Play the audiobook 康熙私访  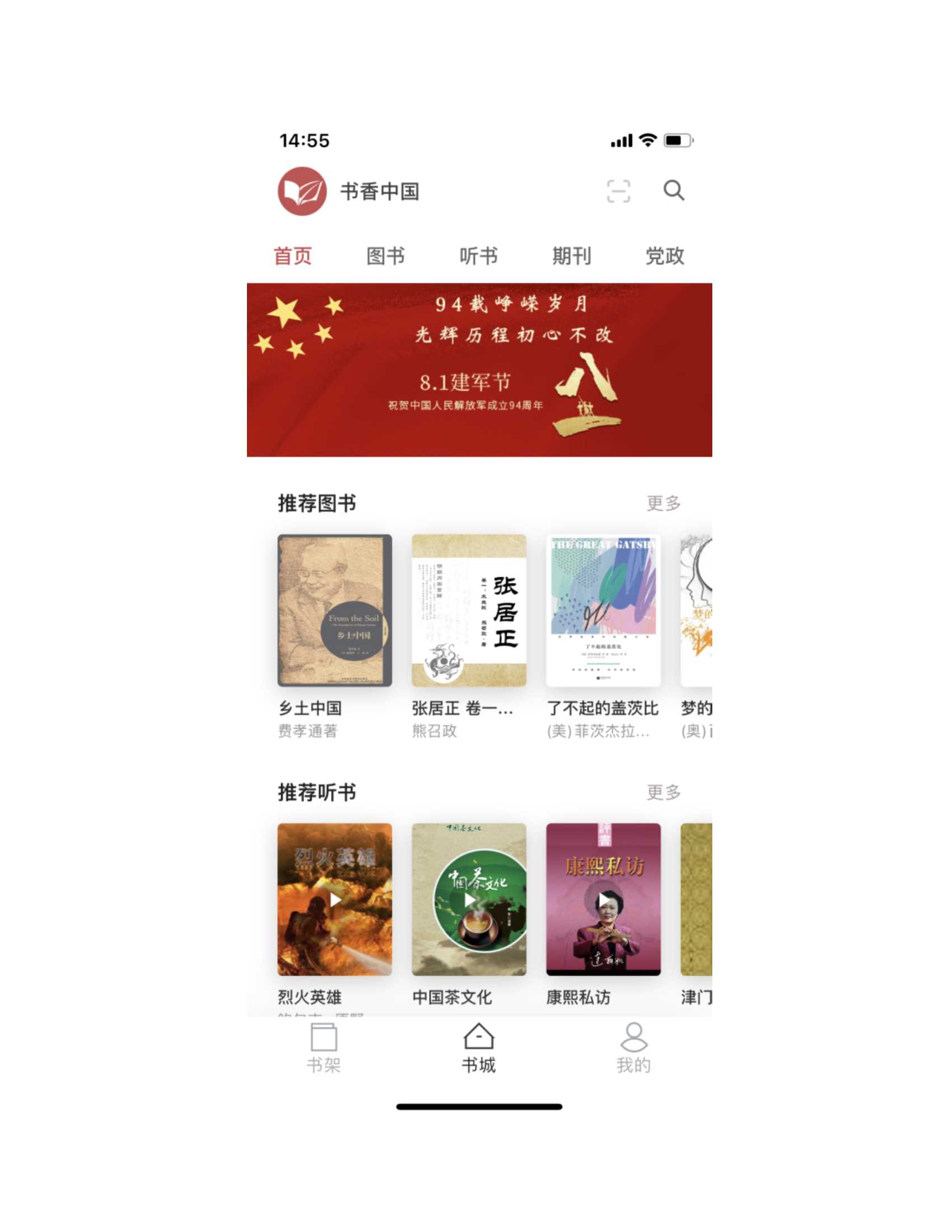[603, 899]
